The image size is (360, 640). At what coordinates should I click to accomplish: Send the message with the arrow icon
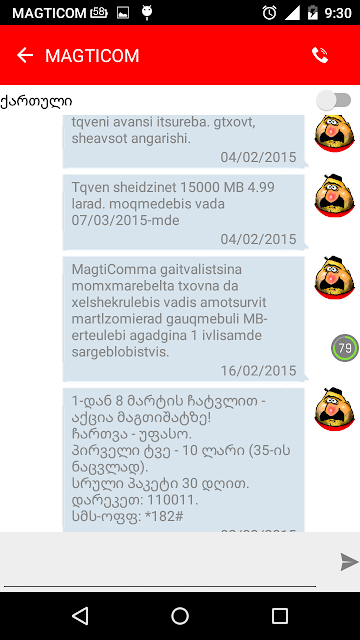[349, 562]
